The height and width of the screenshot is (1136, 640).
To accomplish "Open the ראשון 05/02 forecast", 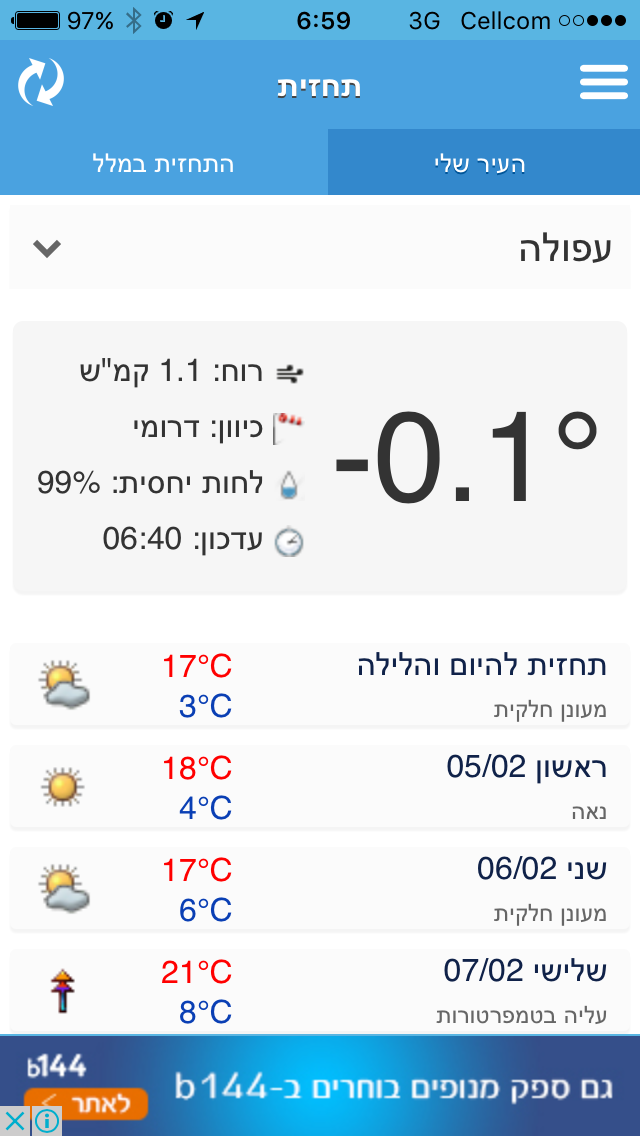I will (x=320, y=787).
